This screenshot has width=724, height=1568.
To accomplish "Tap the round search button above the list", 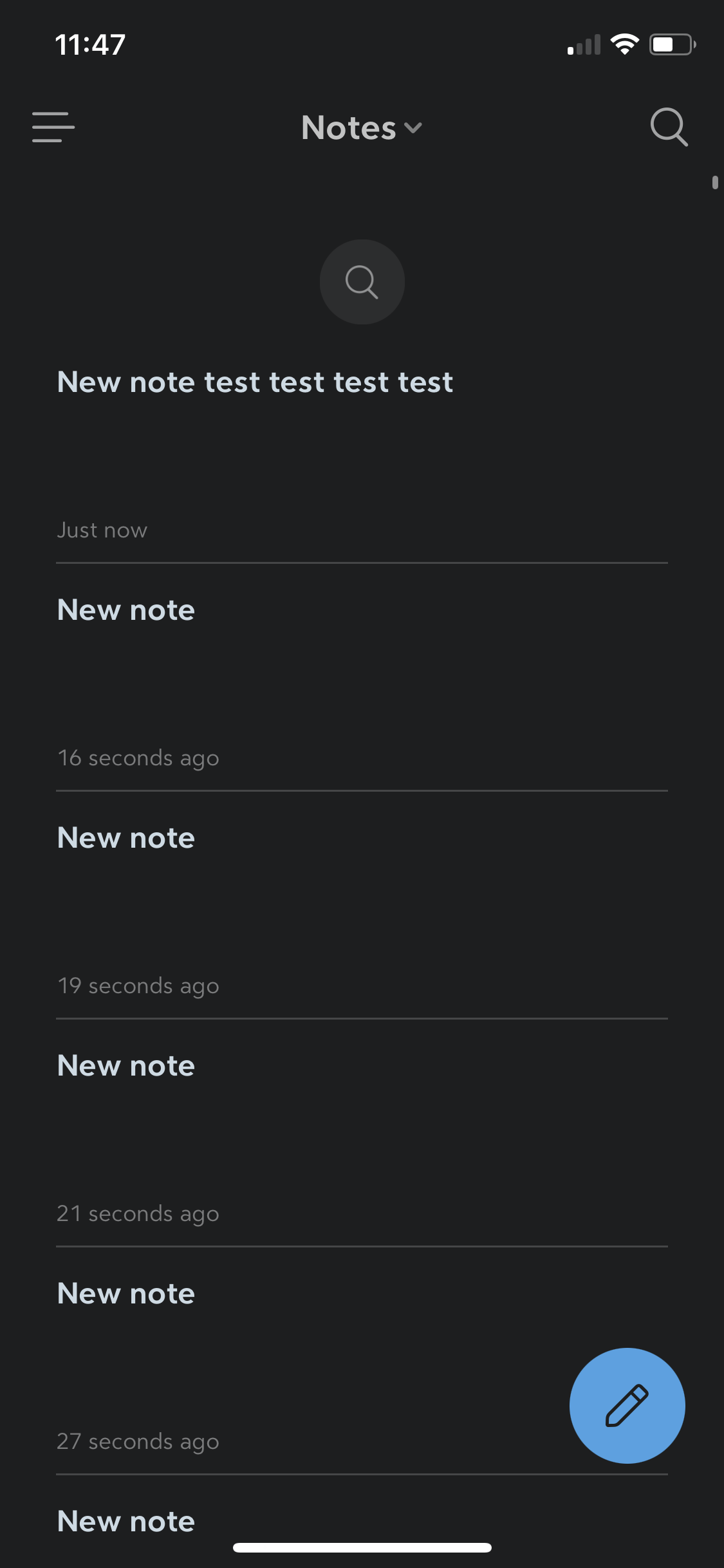I will click(362, 282).
